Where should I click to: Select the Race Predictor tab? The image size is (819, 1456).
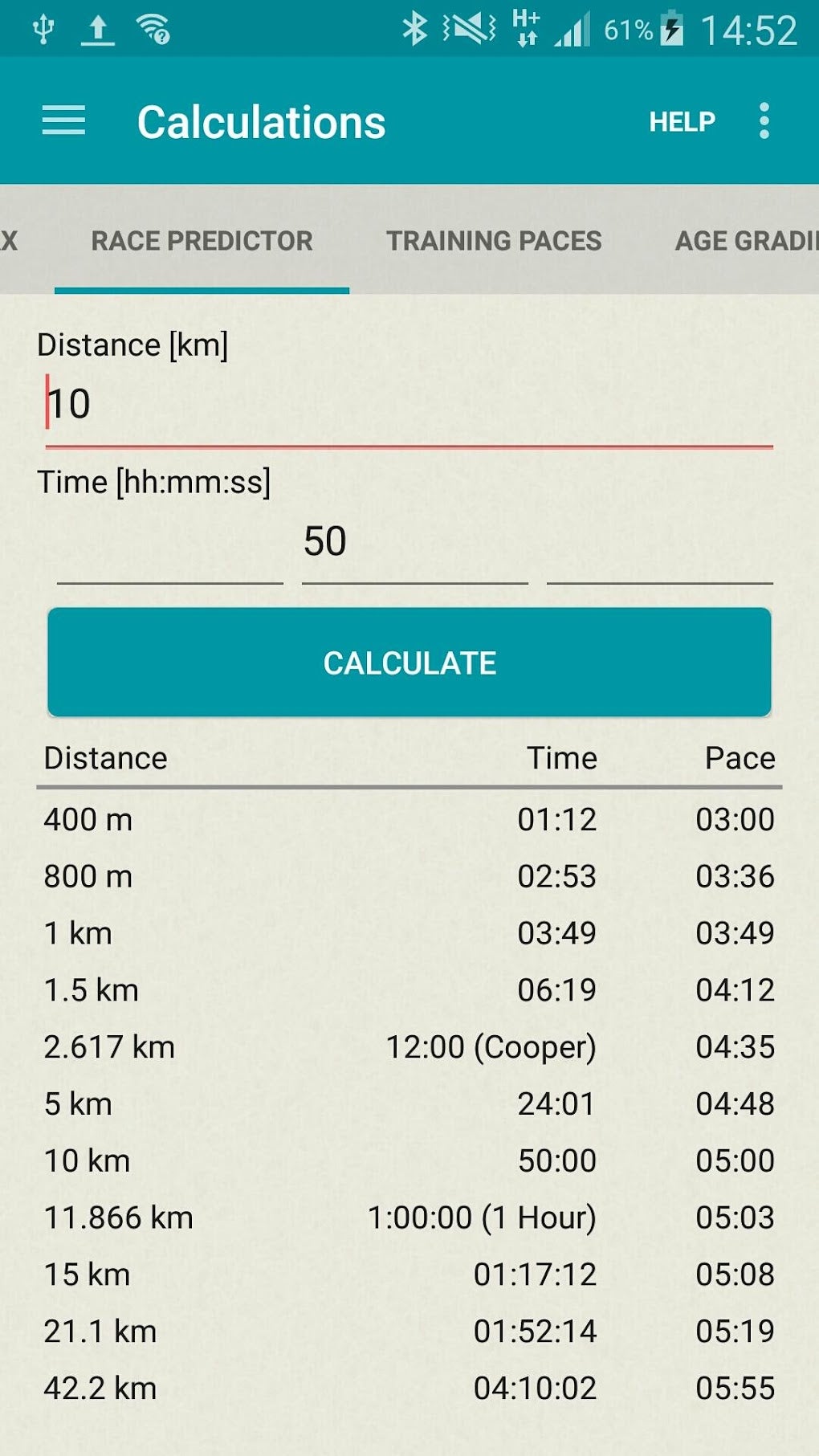pos(202,240)
